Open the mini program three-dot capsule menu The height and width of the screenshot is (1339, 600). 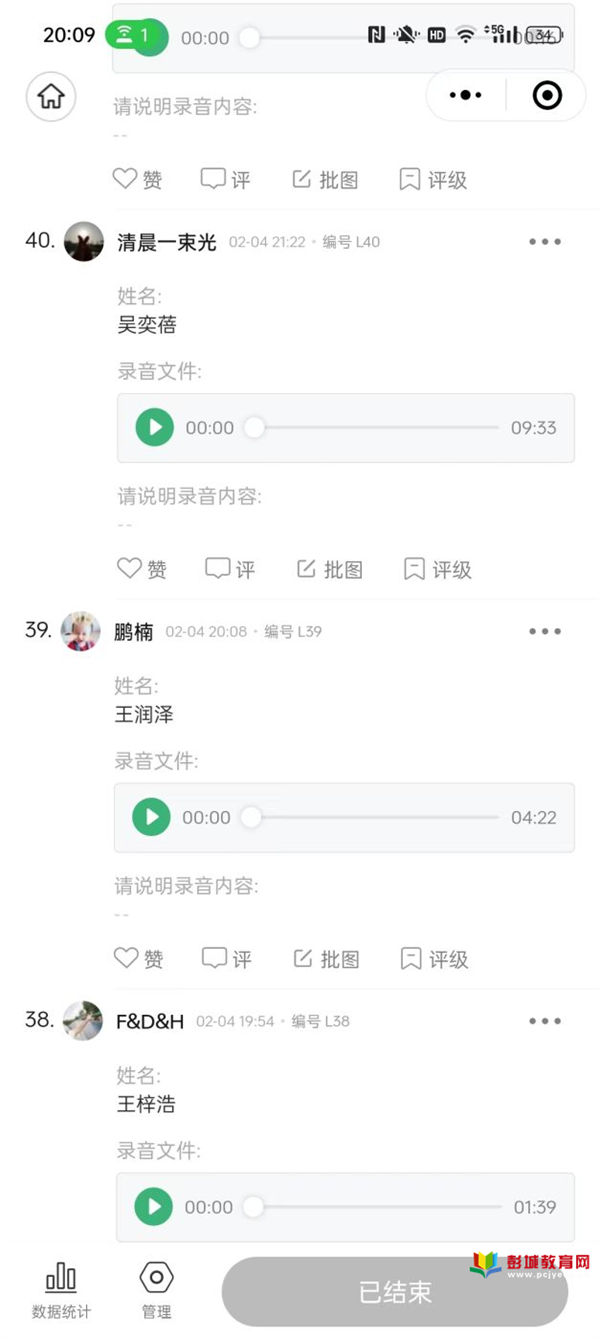coord(466,95)
